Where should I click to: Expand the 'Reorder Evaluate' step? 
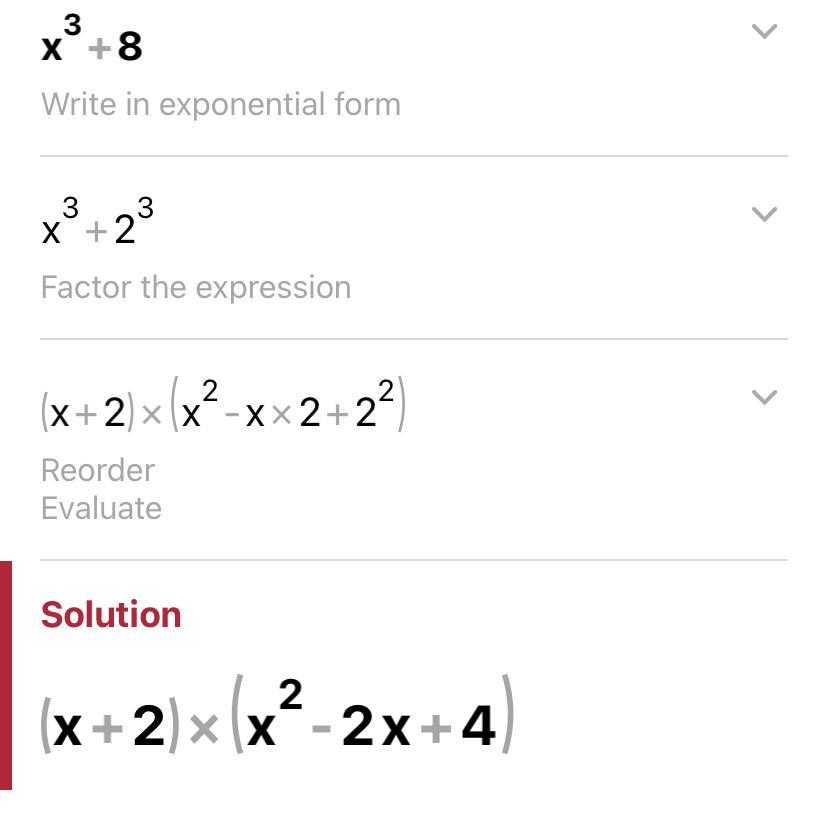(x=764, y=397)
